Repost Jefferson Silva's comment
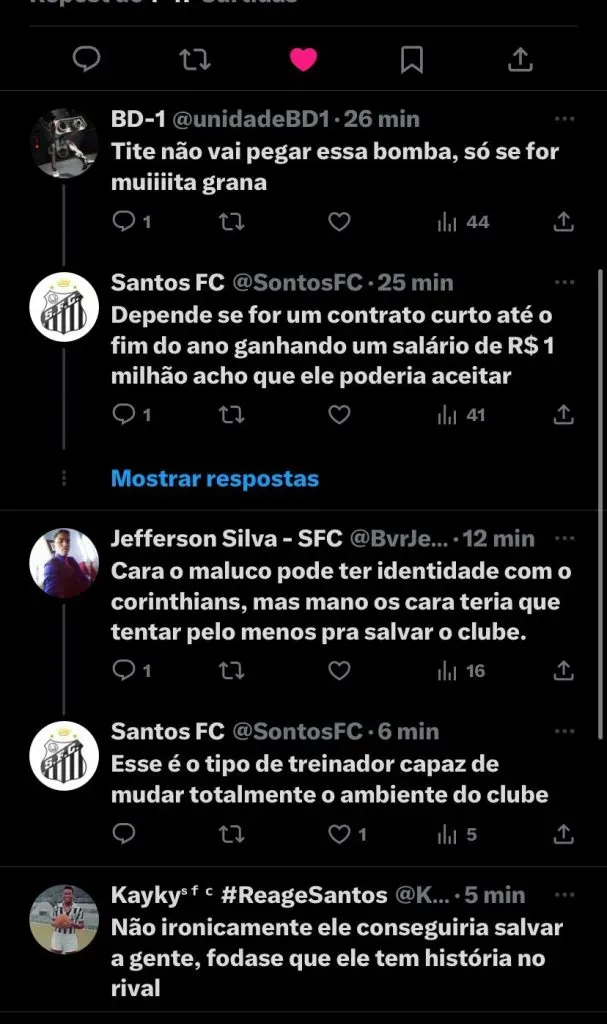The height and width of the screenshot is (1024, 607). tap(231, 670)
